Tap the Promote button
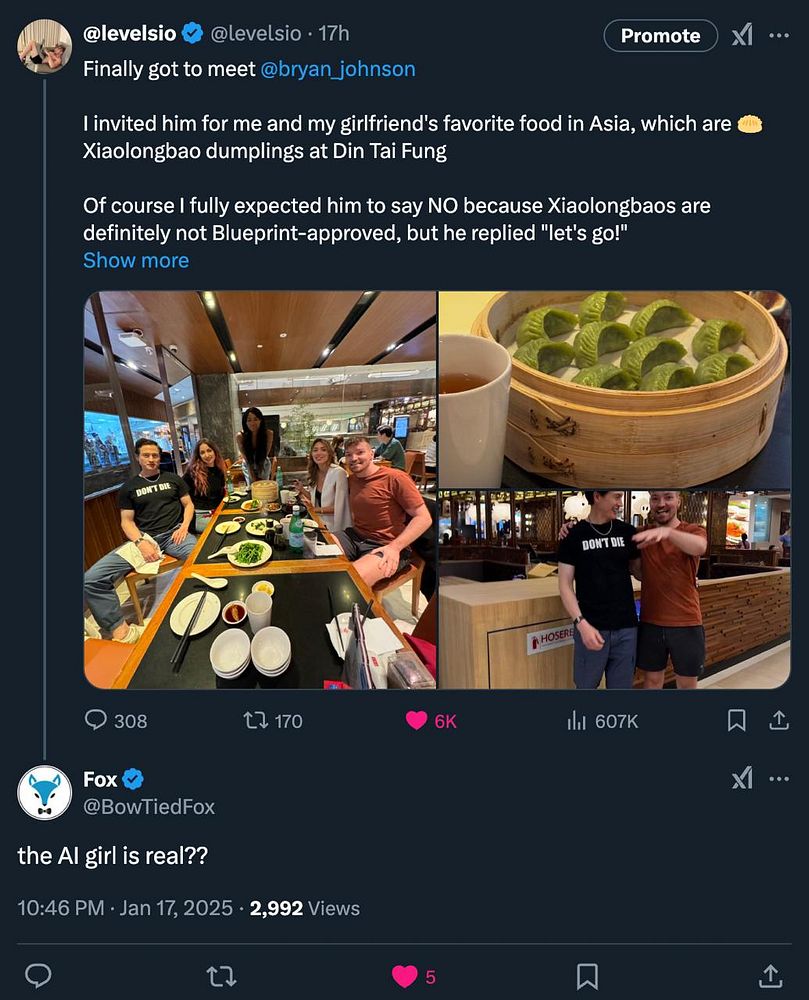The width and height of the screenshot is (809, 1000). [660, 36]
